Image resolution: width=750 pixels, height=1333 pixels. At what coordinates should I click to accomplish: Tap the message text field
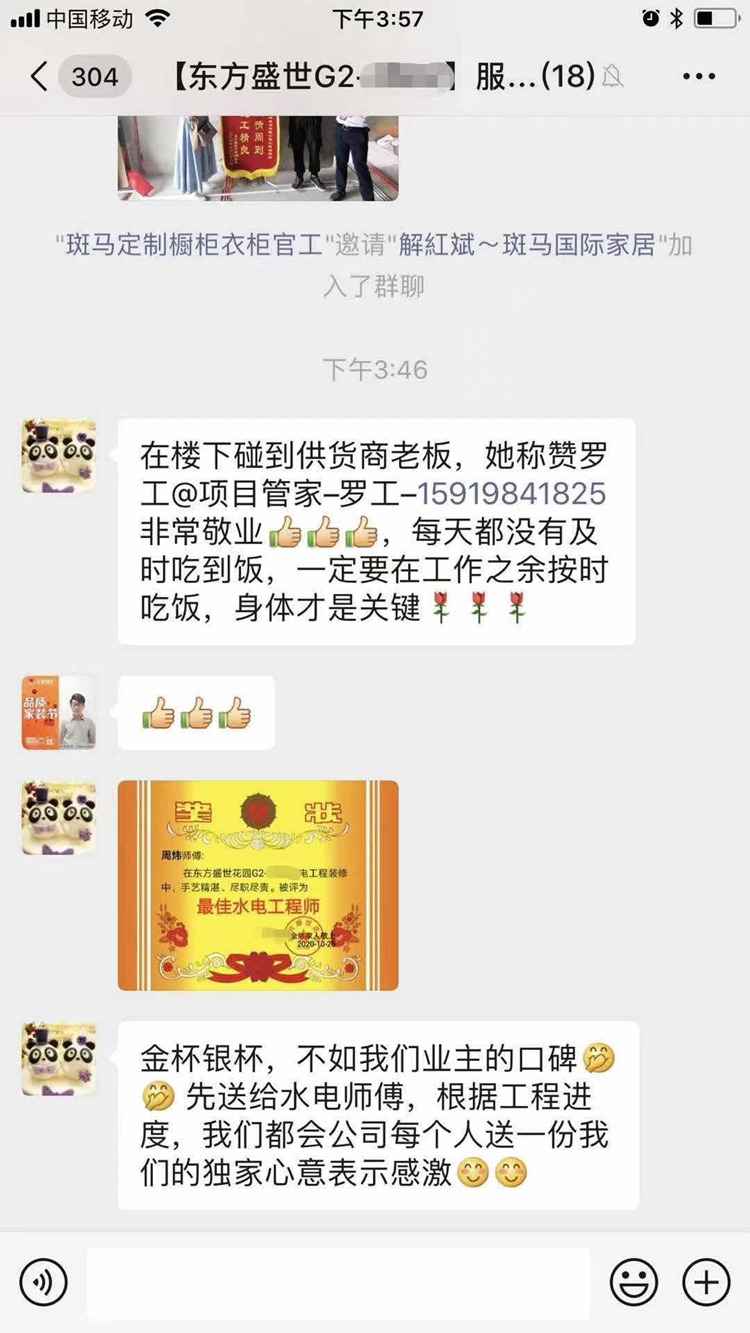[x=338, y=1282]
